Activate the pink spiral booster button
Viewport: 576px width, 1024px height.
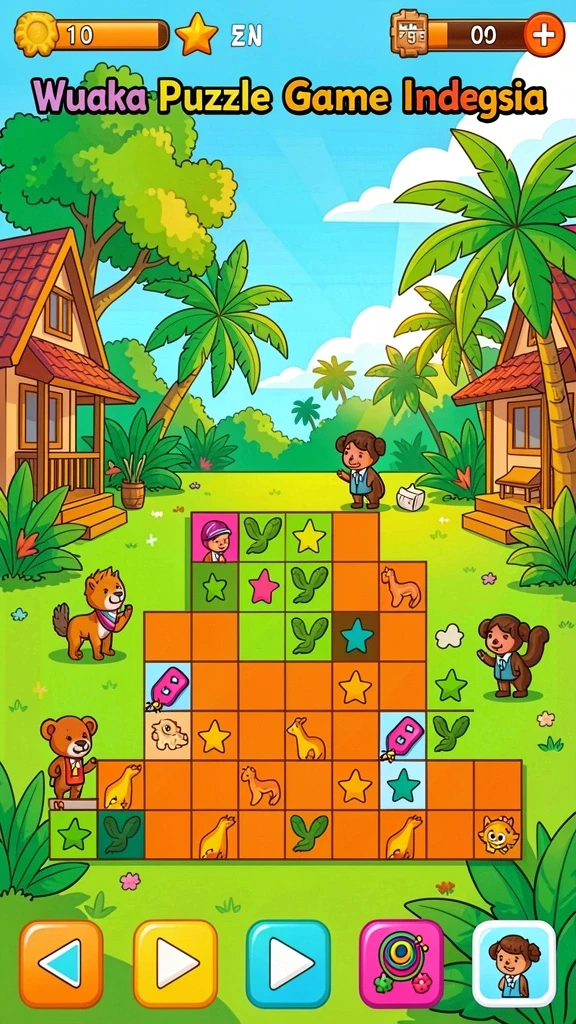click(402, 962)
